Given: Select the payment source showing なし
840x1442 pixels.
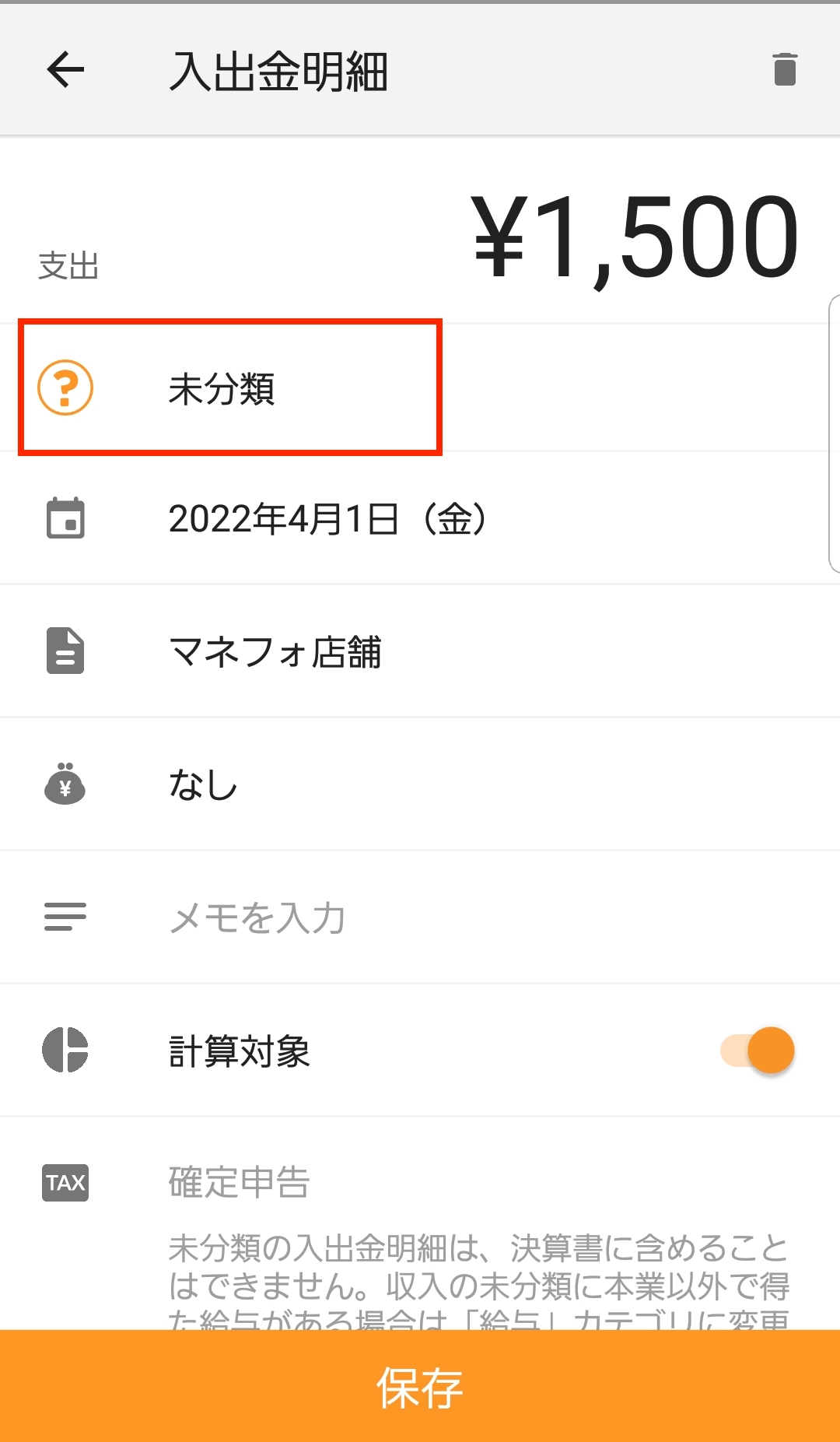Looking at the screenshot, I should tap(420, 784).
